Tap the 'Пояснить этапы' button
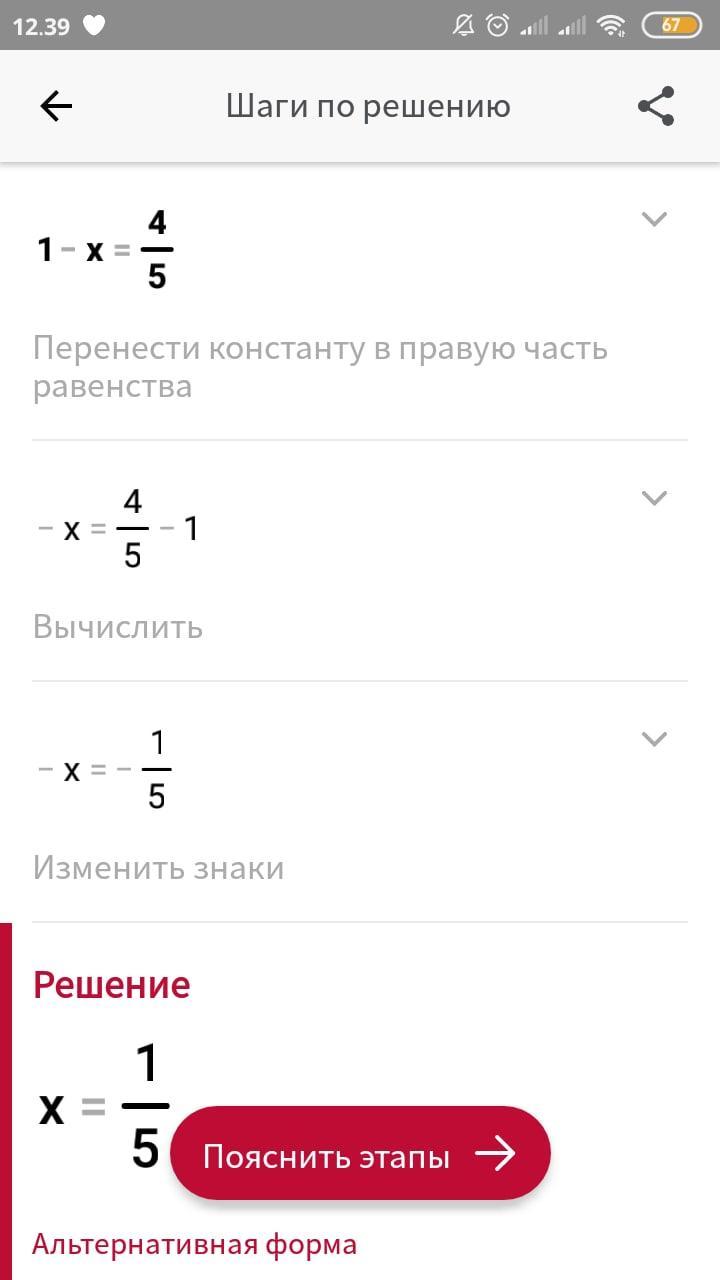The image size is (720, 1280). [x=360, y=1155]
